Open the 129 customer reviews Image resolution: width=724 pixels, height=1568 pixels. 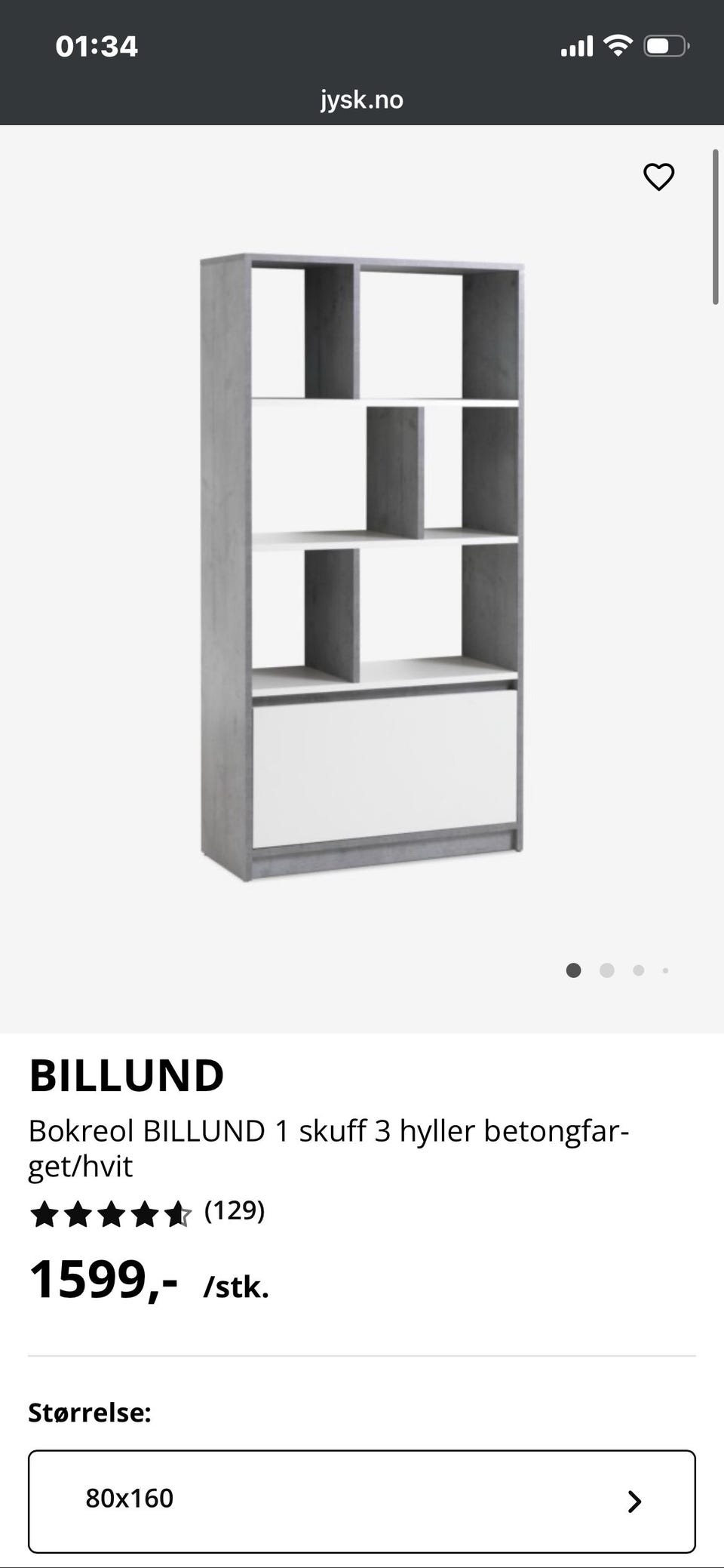click(x=235, y=1211)
